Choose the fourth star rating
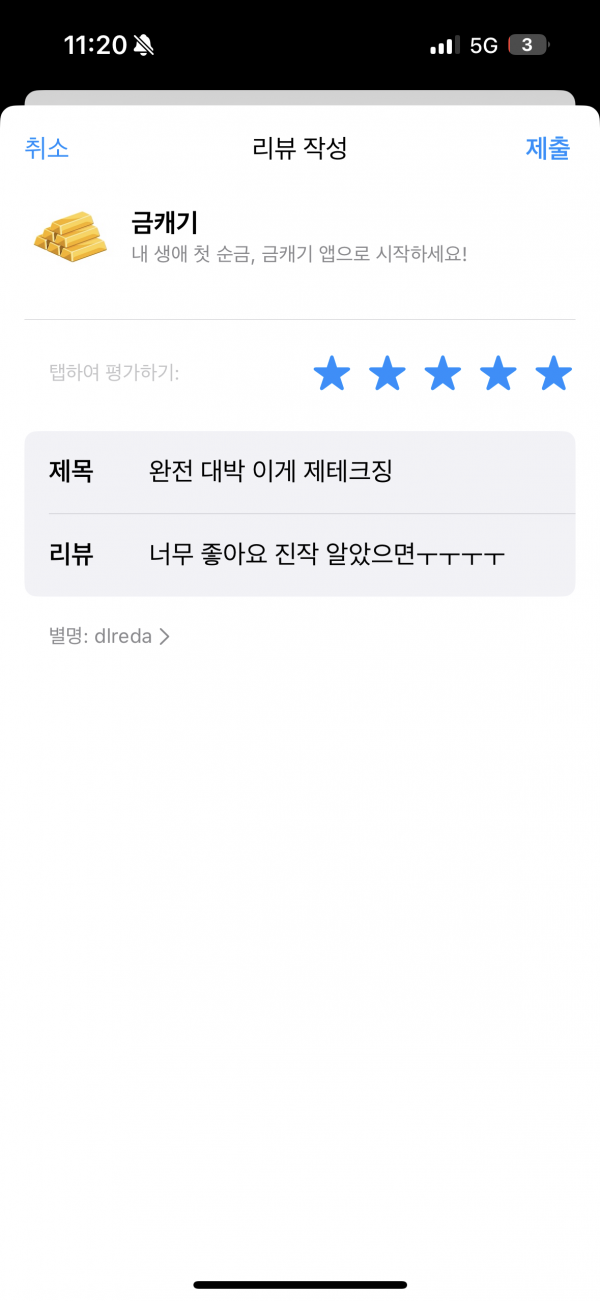The image size is (600, 1301). tap(498, 374)
